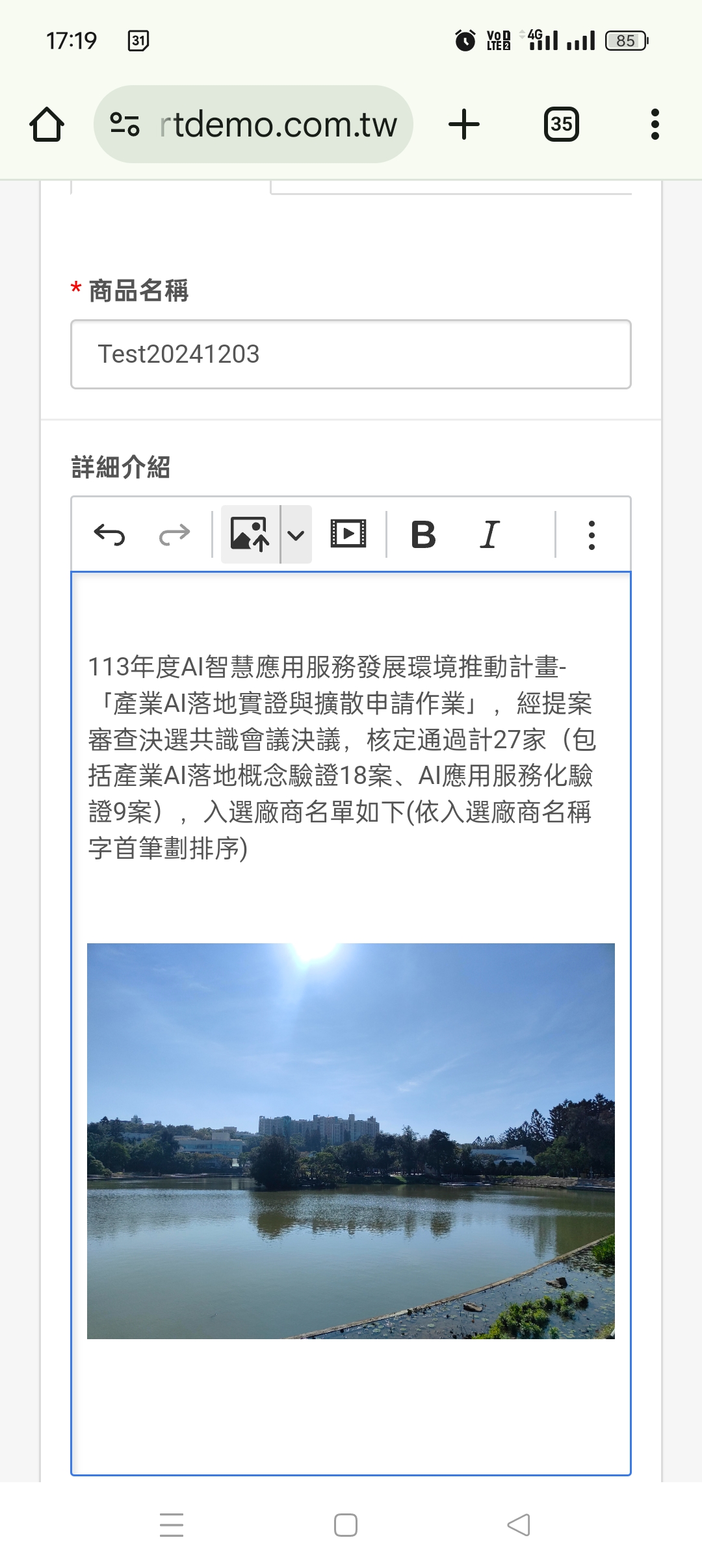
Task: Go back using the system back button
Action: 519,1524
